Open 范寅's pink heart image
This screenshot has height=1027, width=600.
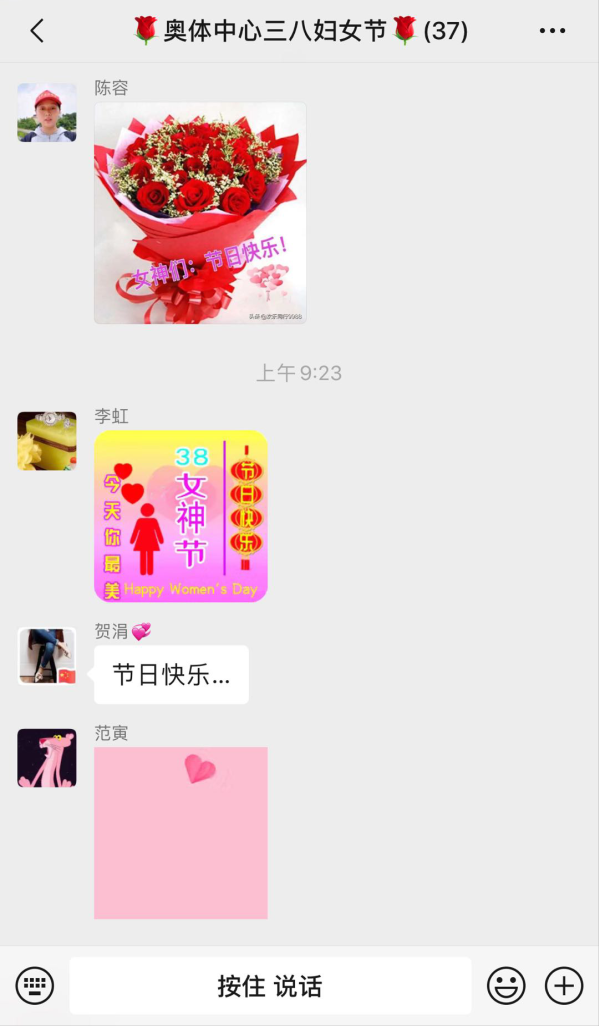click(181, 832)
